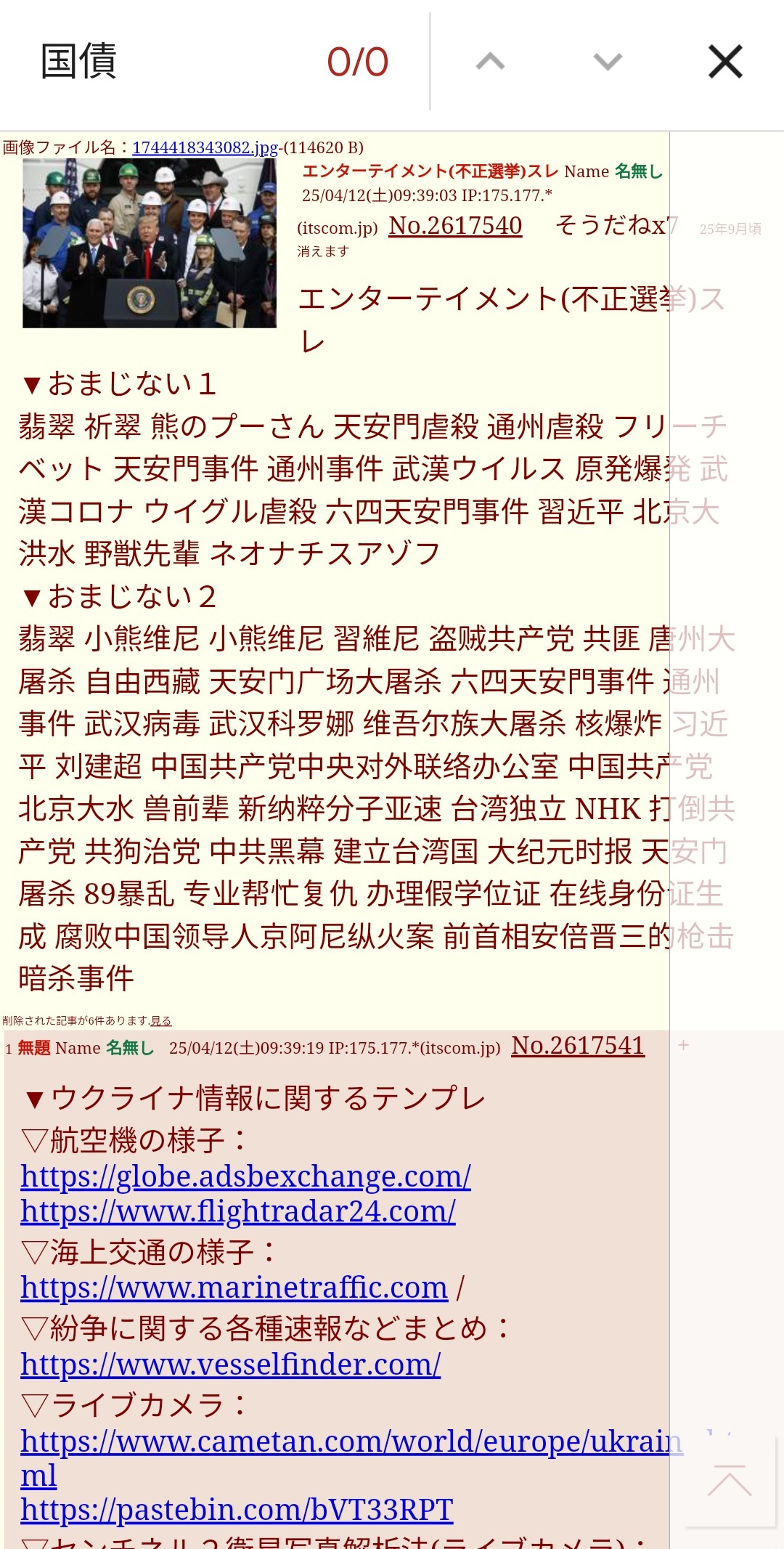Open globe.adsbexchange.com link
Viewport: 784px width, 1549px height.
pos(245,1176)
